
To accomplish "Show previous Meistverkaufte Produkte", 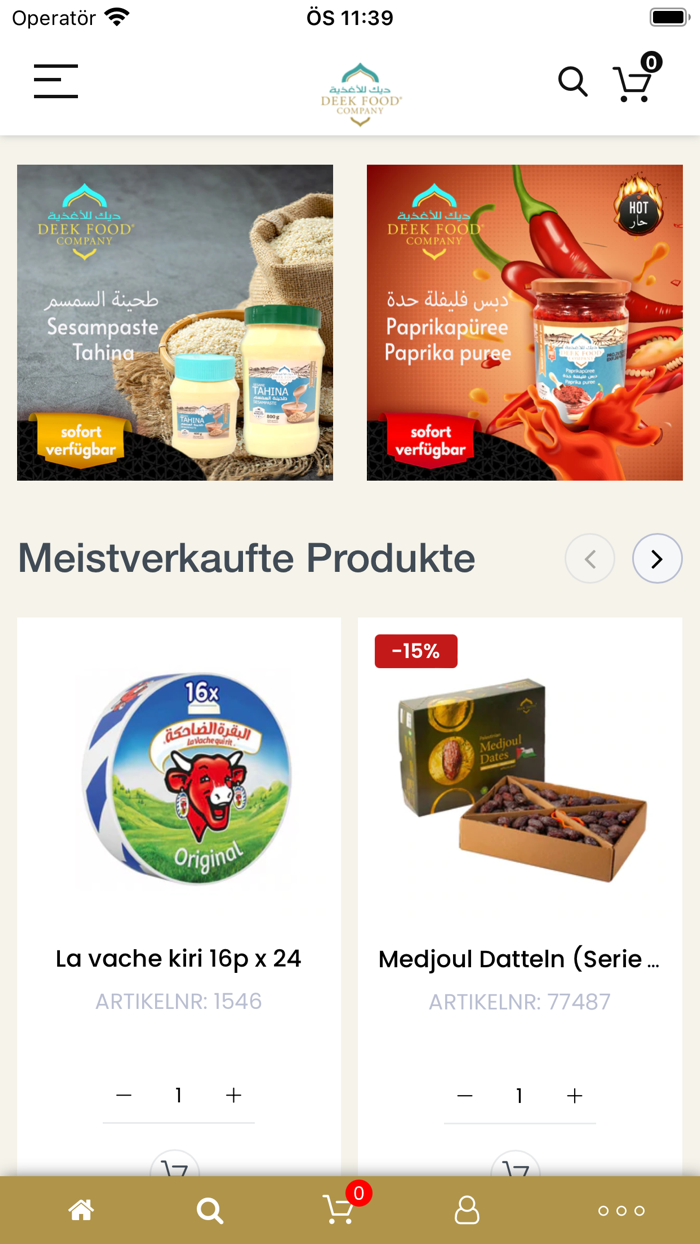I will click(590, 559).
